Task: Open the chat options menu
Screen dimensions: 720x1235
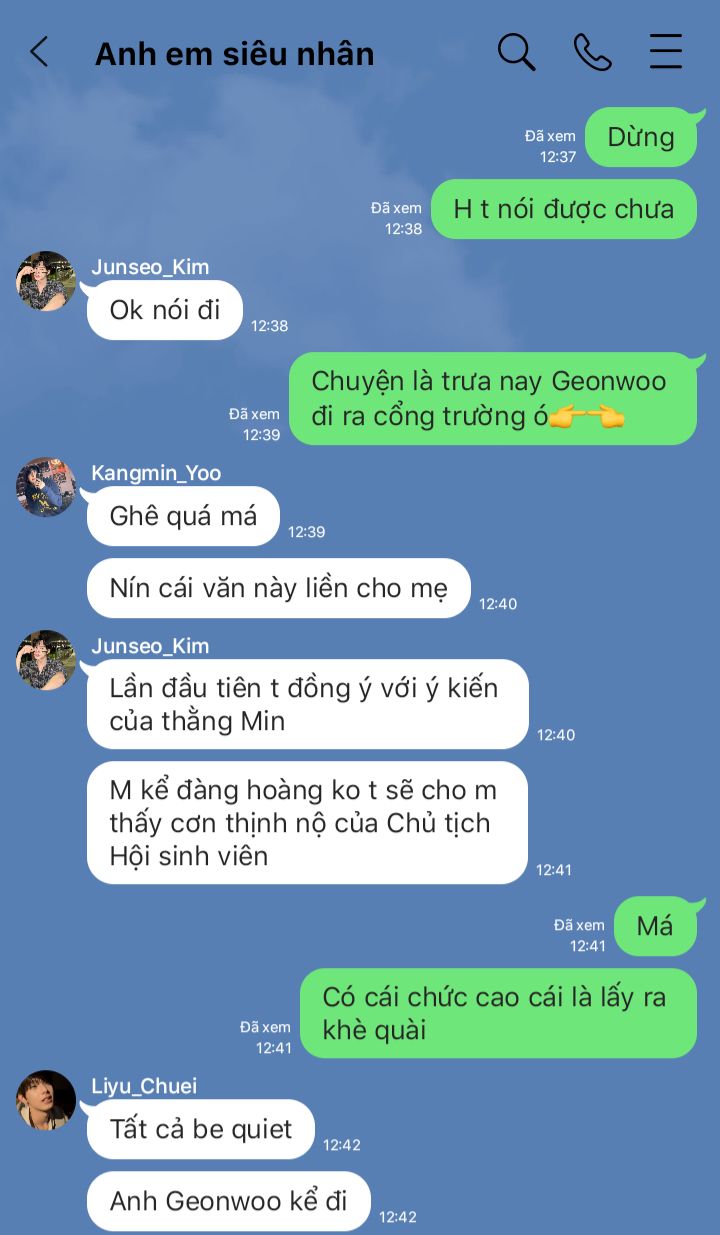Action: tap(666, 52)
